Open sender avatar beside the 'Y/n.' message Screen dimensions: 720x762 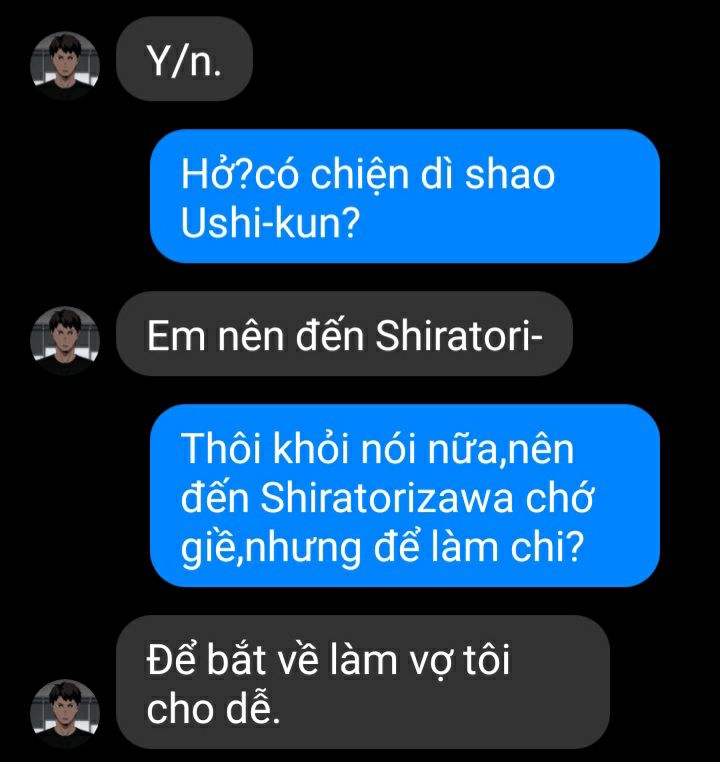click(66, 66)
